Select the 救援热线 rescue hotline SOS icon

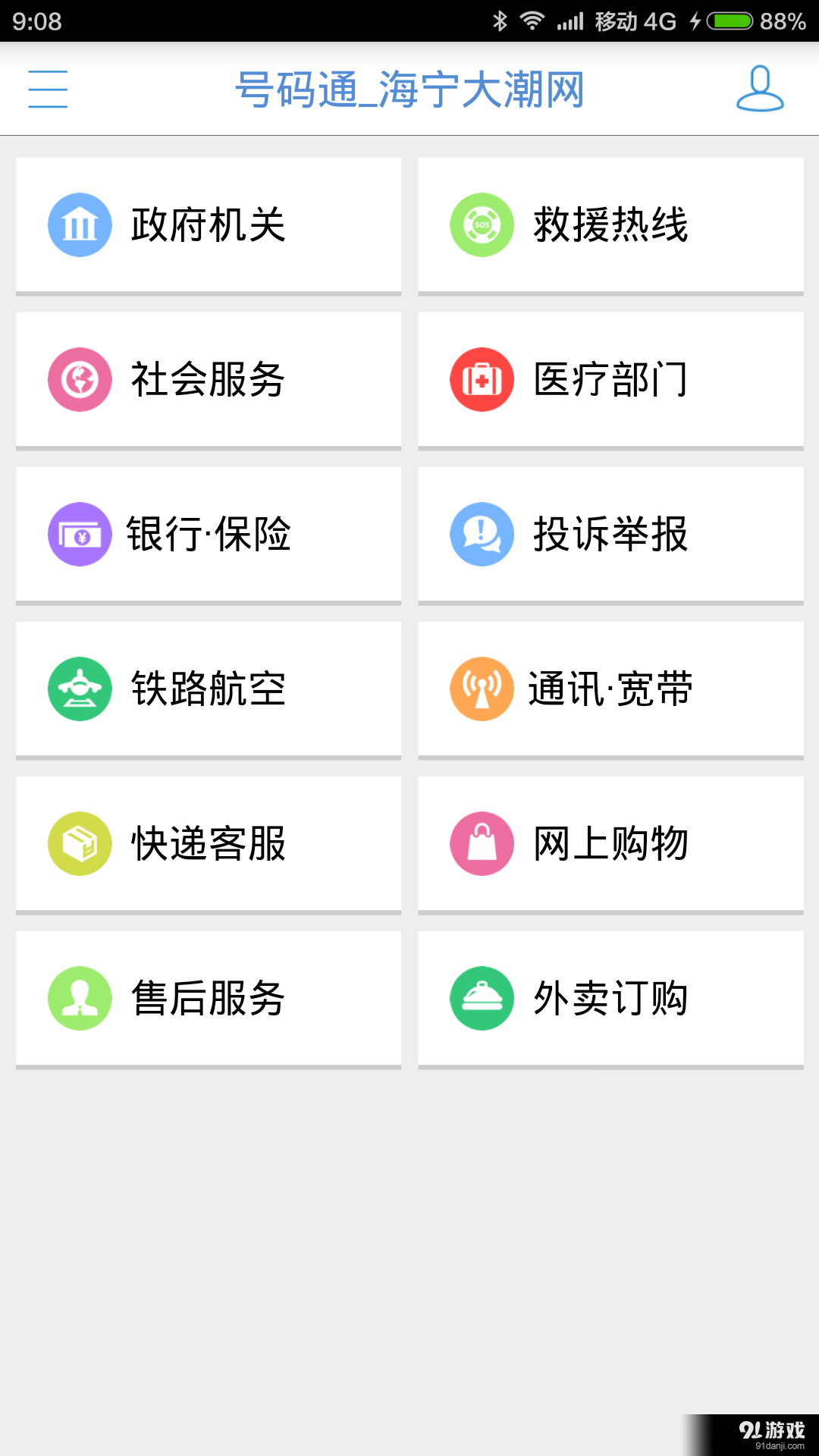(x=480, y=224)
